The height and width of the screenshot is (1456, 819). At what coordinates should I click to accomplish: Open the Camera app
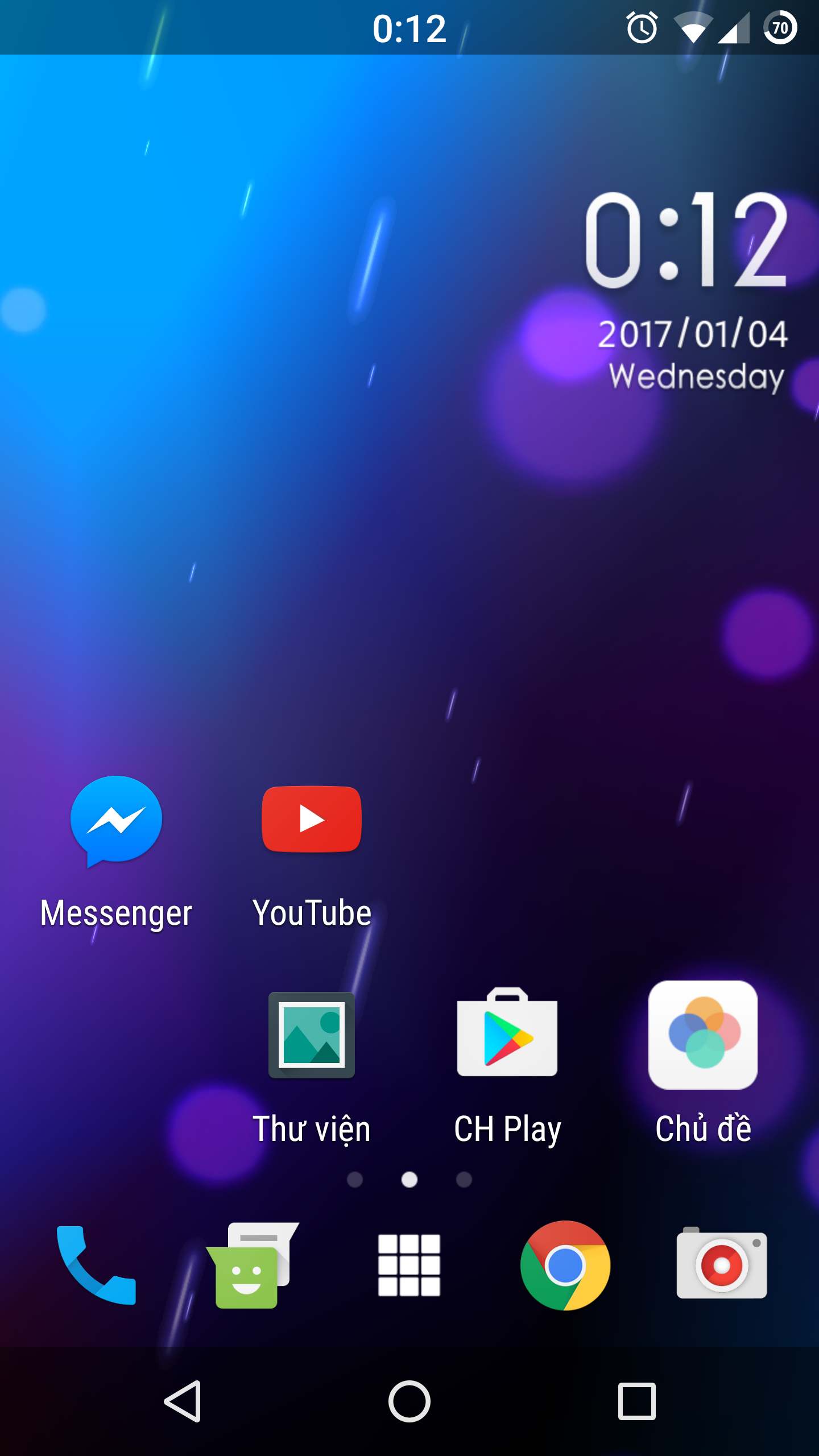pos(722,1264)
